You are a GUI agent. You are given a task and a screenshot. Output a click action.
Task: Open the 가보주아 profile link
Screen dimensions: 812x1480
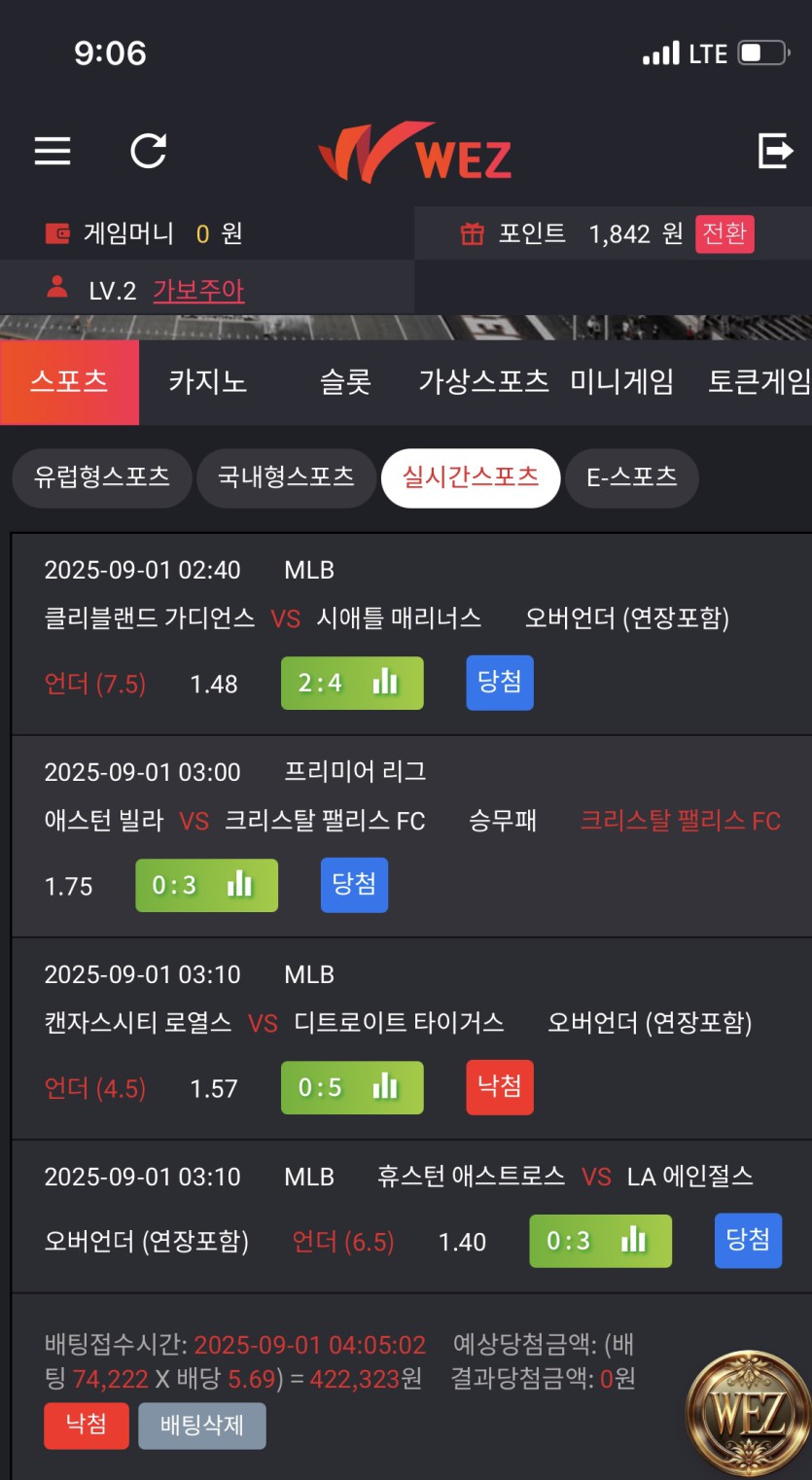[x=198, y=291]
